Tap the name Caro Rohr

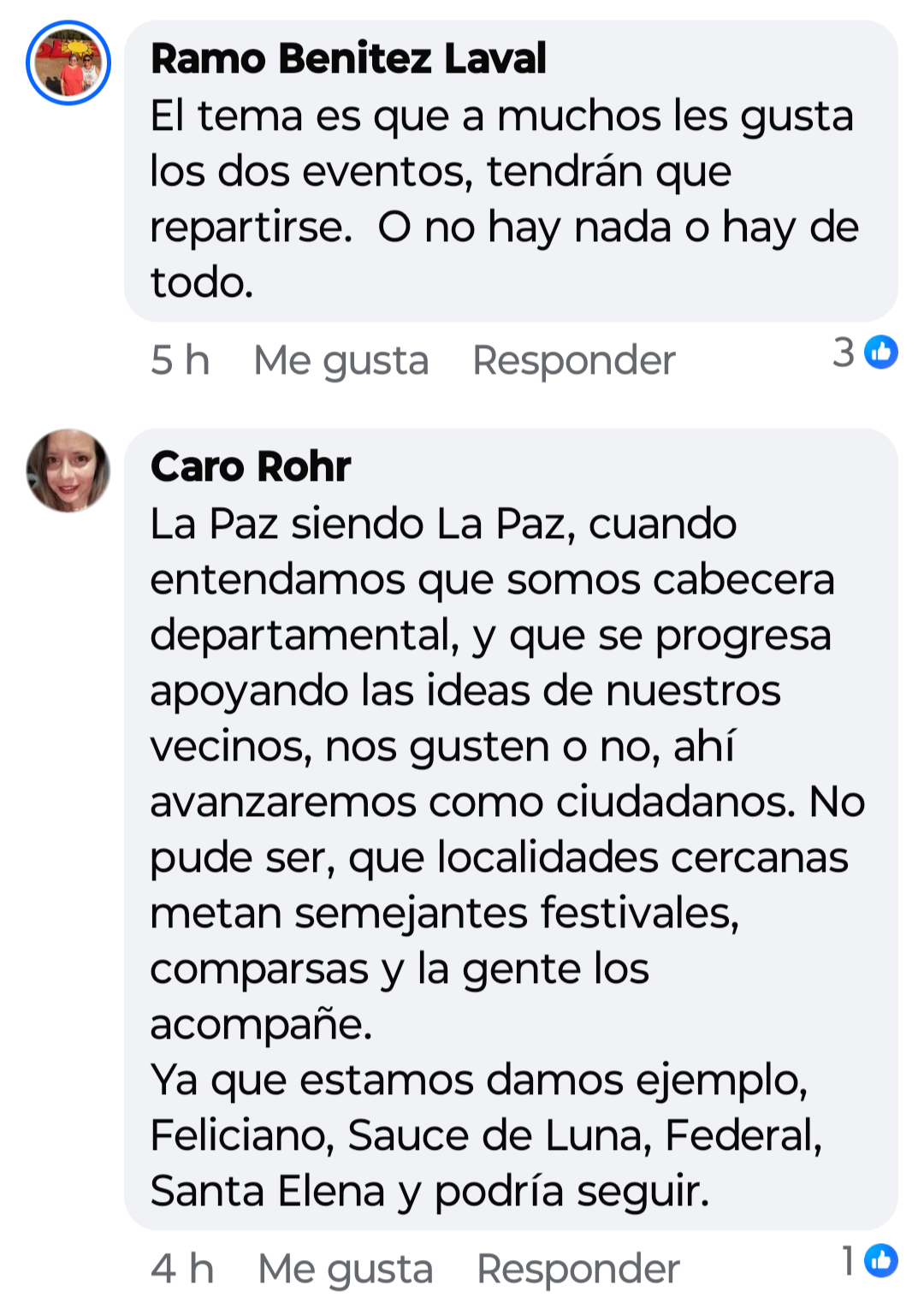click(251, 466)
